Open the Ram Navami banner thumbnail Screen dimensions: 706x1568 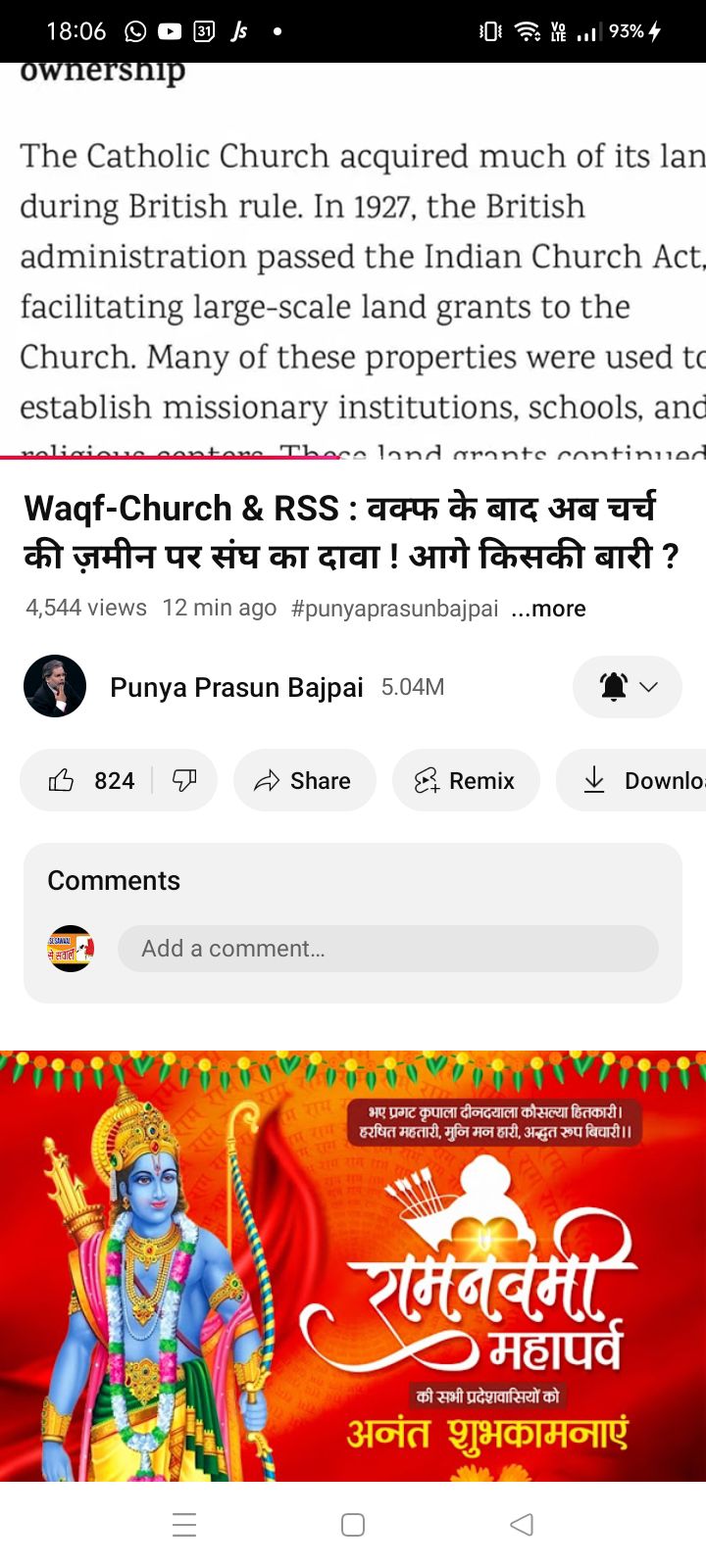[353, 1264]
